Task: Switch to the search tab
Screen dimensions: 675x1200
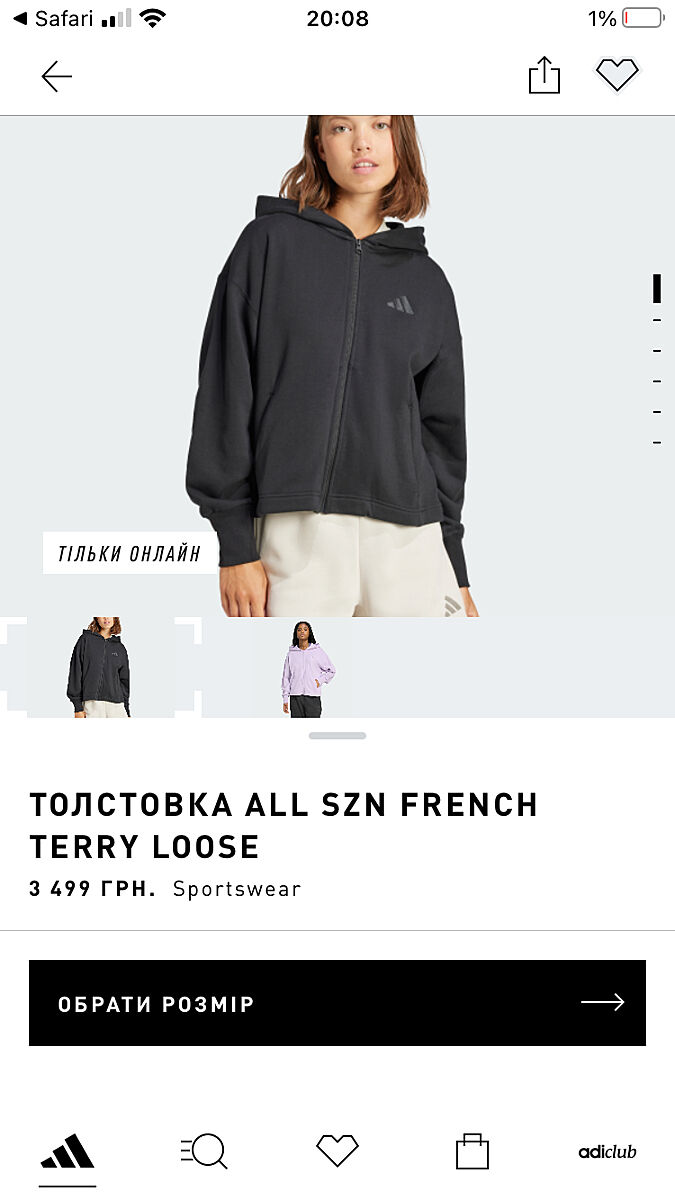Action: 204,1152
